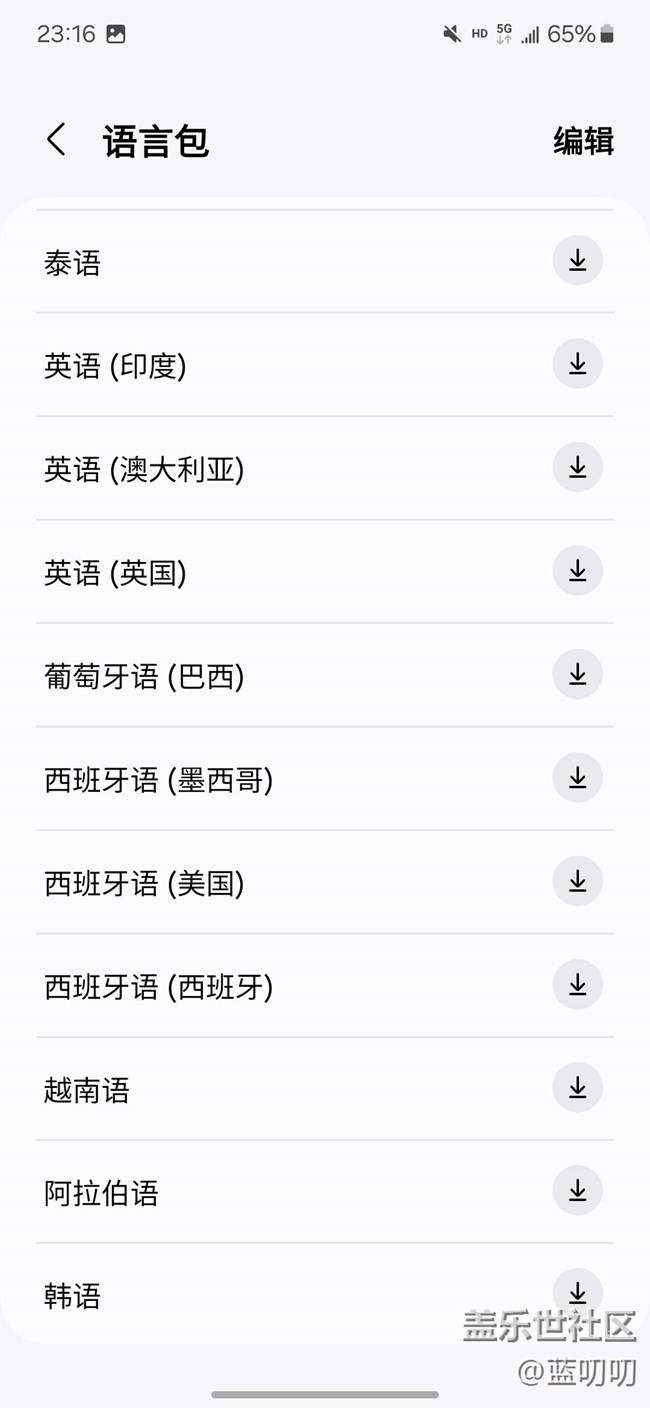Screen dimensions: 650x1408
Task: Download the 葡萄牙语 (巴西) language pack
Action: coord(577,674)
